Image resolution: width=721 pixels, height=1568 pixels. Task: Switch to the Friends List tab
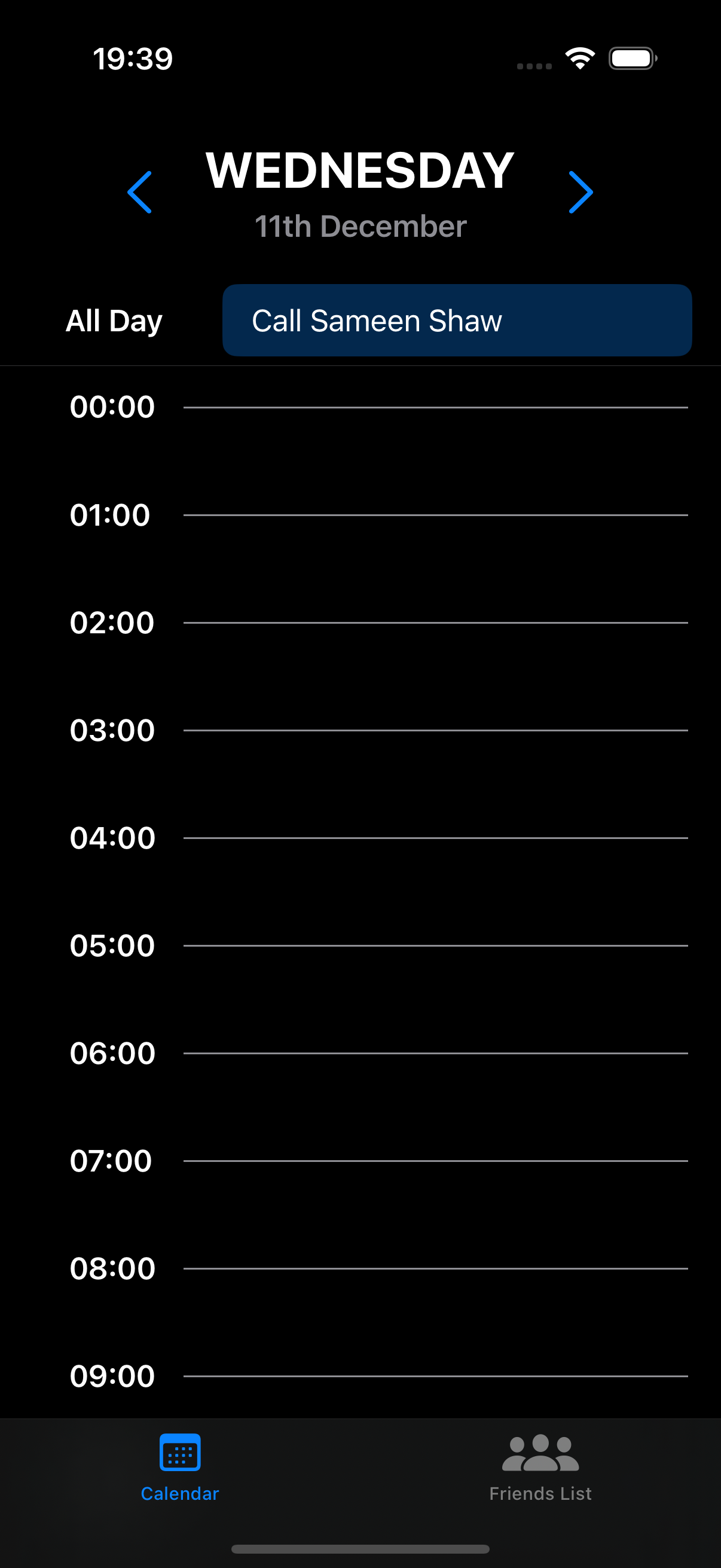[540, 1468]
